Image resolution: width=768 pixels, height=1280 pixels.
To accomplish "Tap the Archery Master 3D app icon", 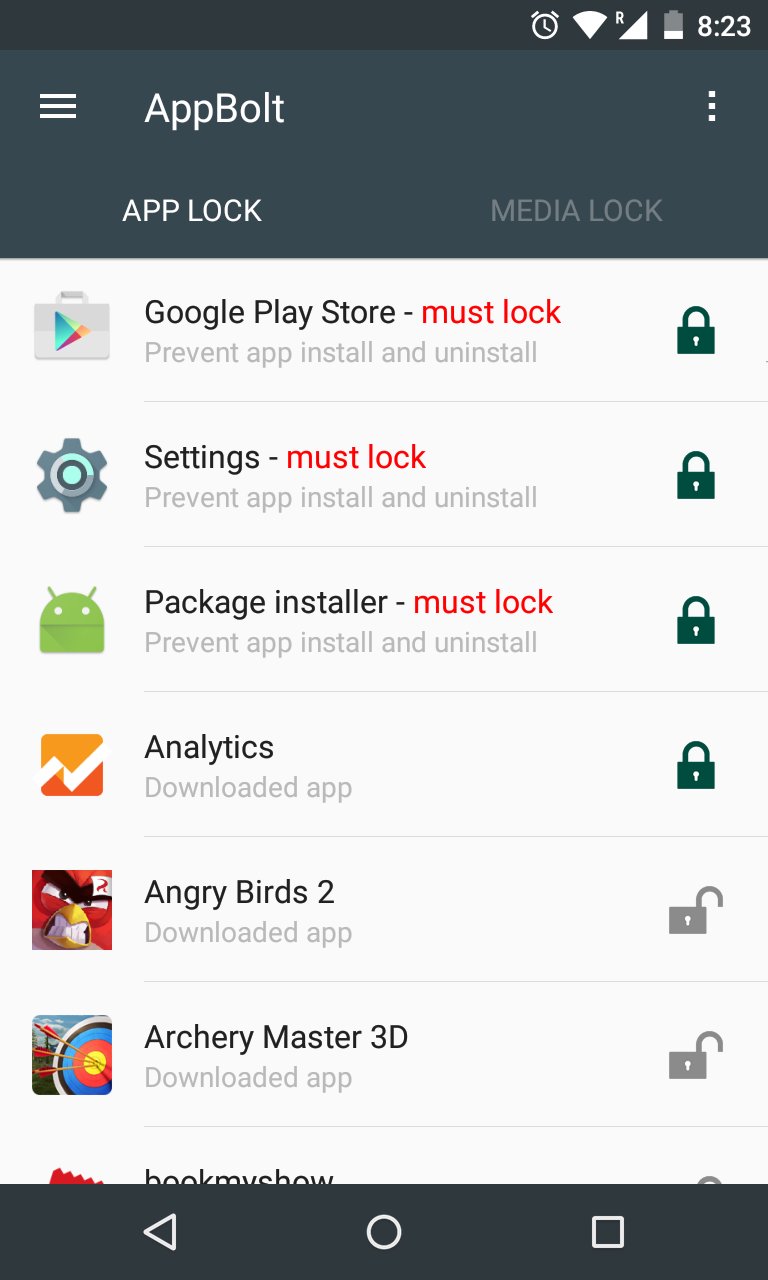I will (72, 1055).
